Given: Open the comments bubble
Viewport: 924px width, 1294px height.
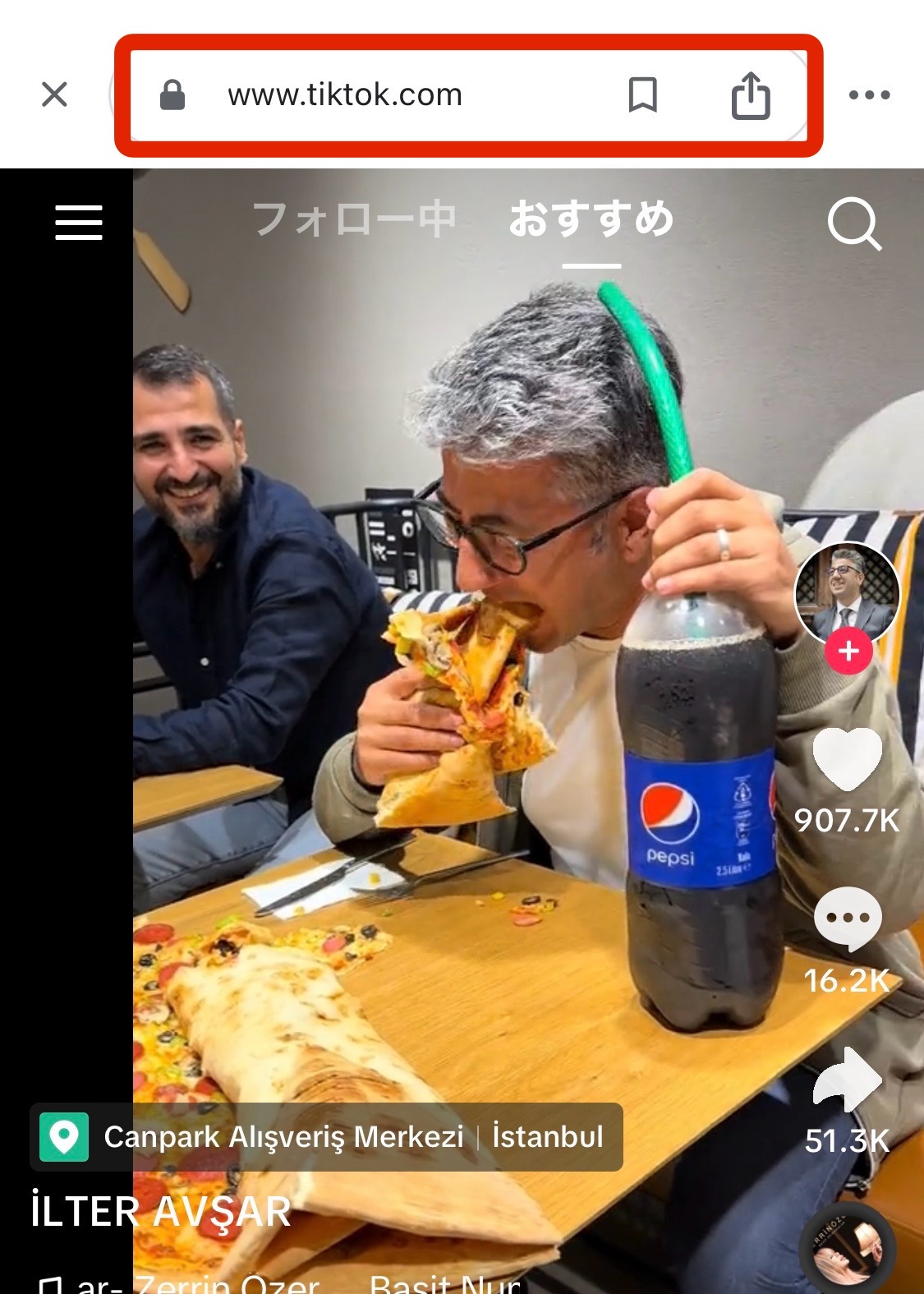Looking at the screenshot, I should (847, 918).
